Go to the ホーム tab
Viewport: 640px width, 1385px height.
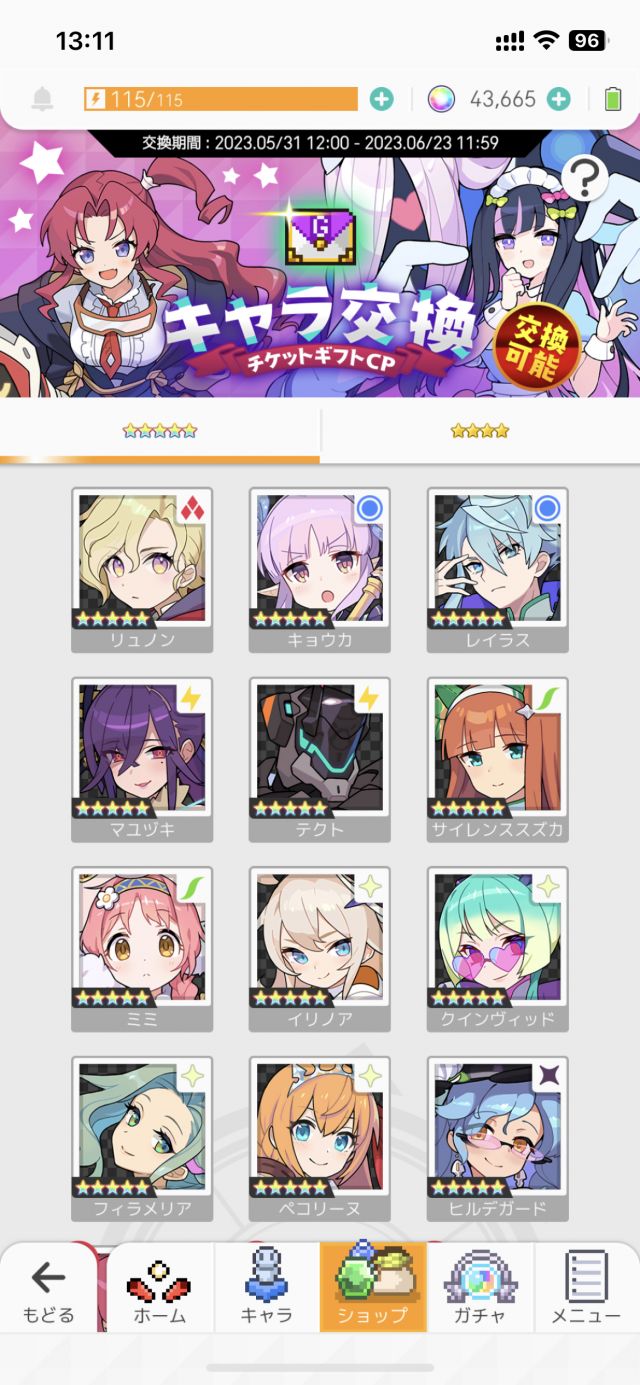[160, 1288]
